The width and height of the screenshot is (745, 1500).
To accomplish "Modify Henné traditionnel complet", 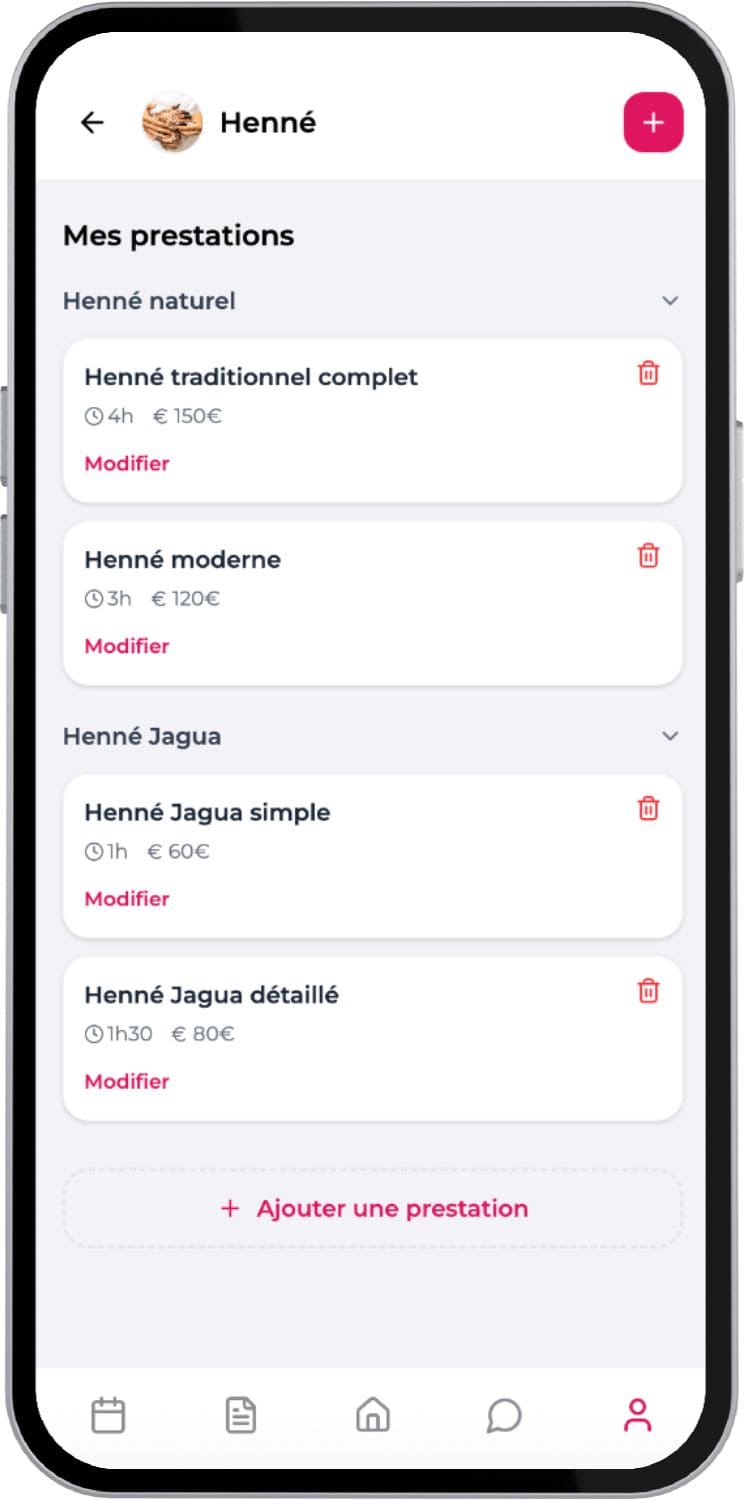I will tap(127, 463).
